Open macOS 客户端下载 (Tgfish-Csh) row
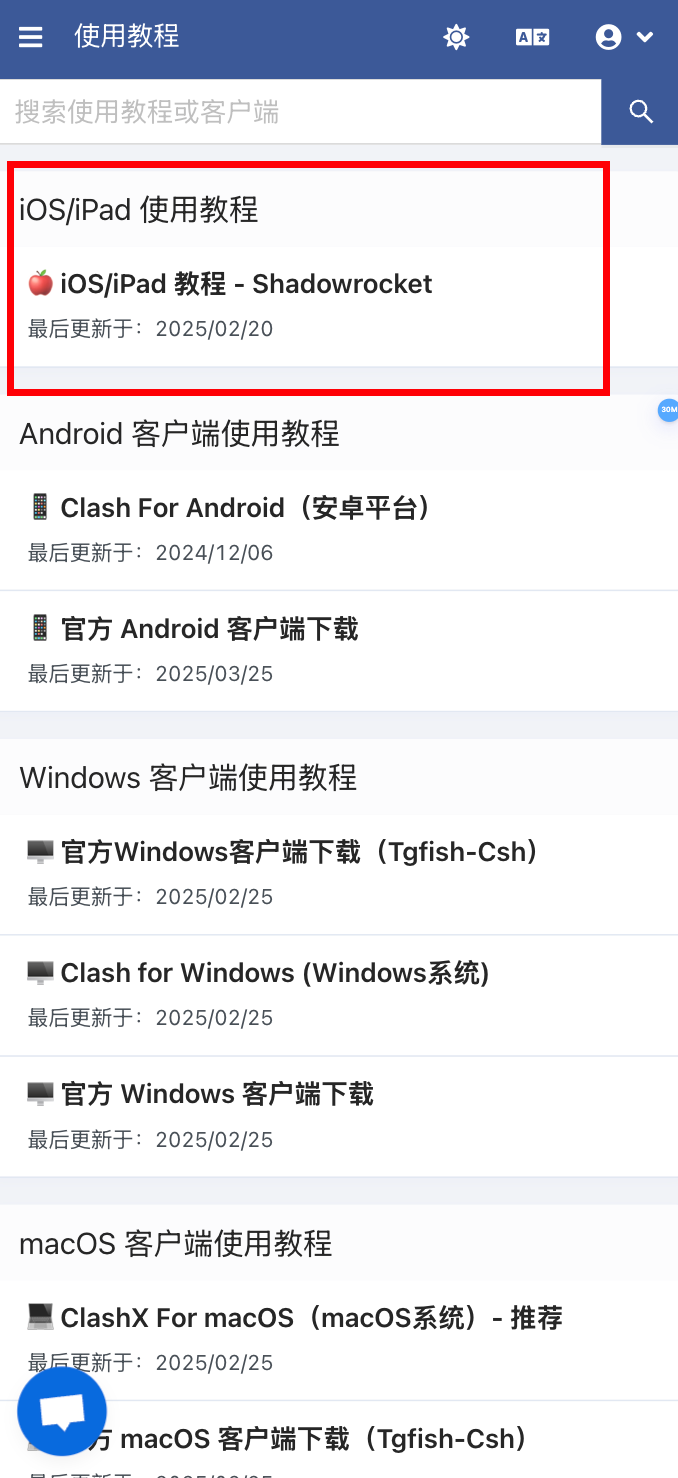The height and width of the screenshot is (1478, 678). pos(330,1439)
